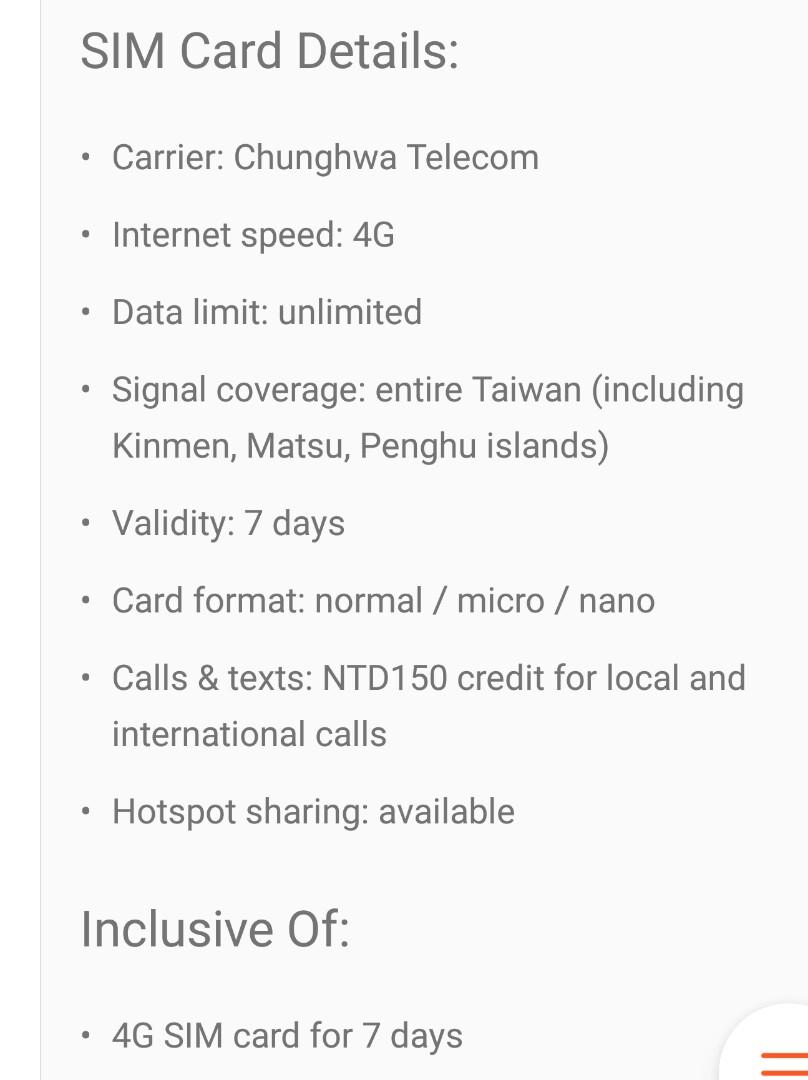Click the 'Hotspot sharing: available' item

(x=312, y=812)
